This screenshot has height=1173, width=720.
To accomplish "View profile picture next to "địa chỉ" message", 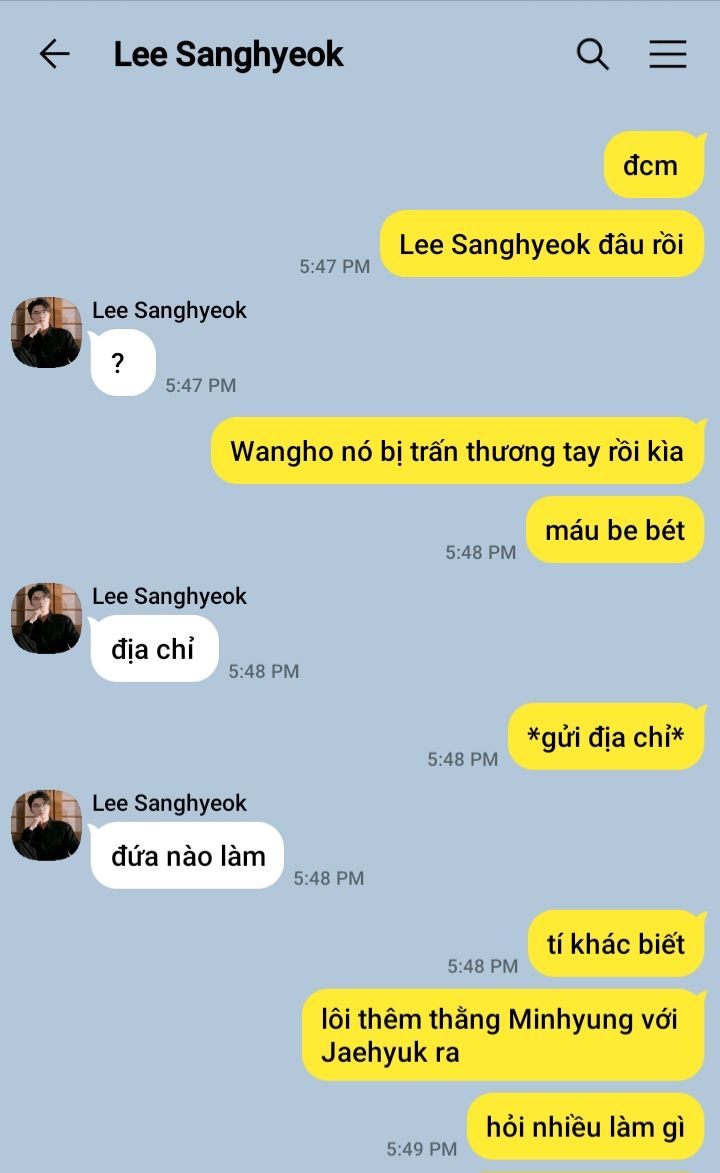I will 46,618.
